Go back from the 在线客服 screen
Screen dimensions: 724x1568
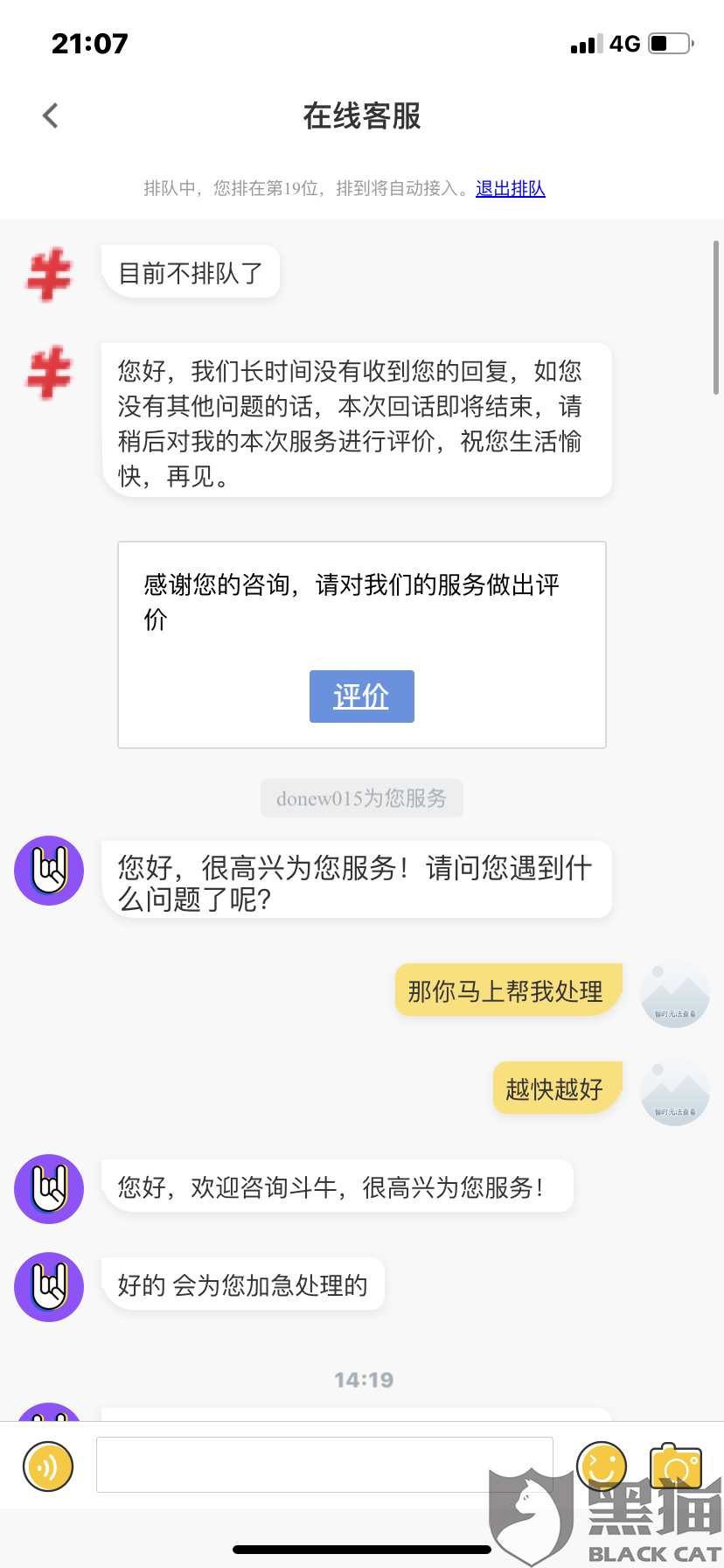[51, 115]
